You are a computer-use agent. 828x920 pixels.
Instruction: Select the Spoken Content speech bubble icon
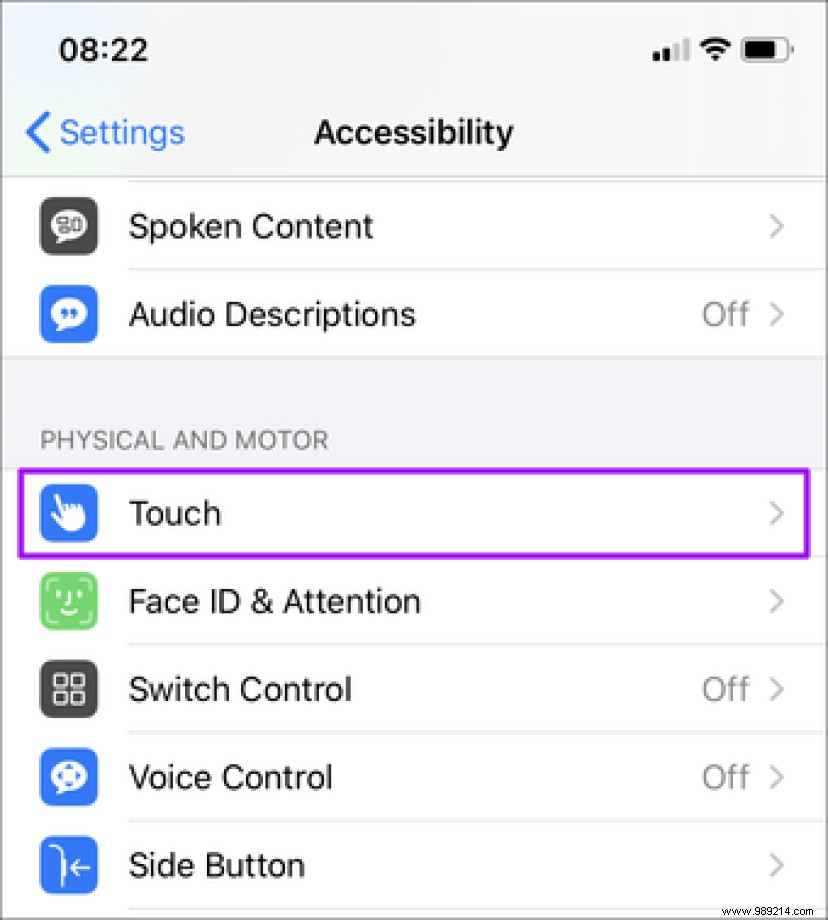(x=68, y=226)
